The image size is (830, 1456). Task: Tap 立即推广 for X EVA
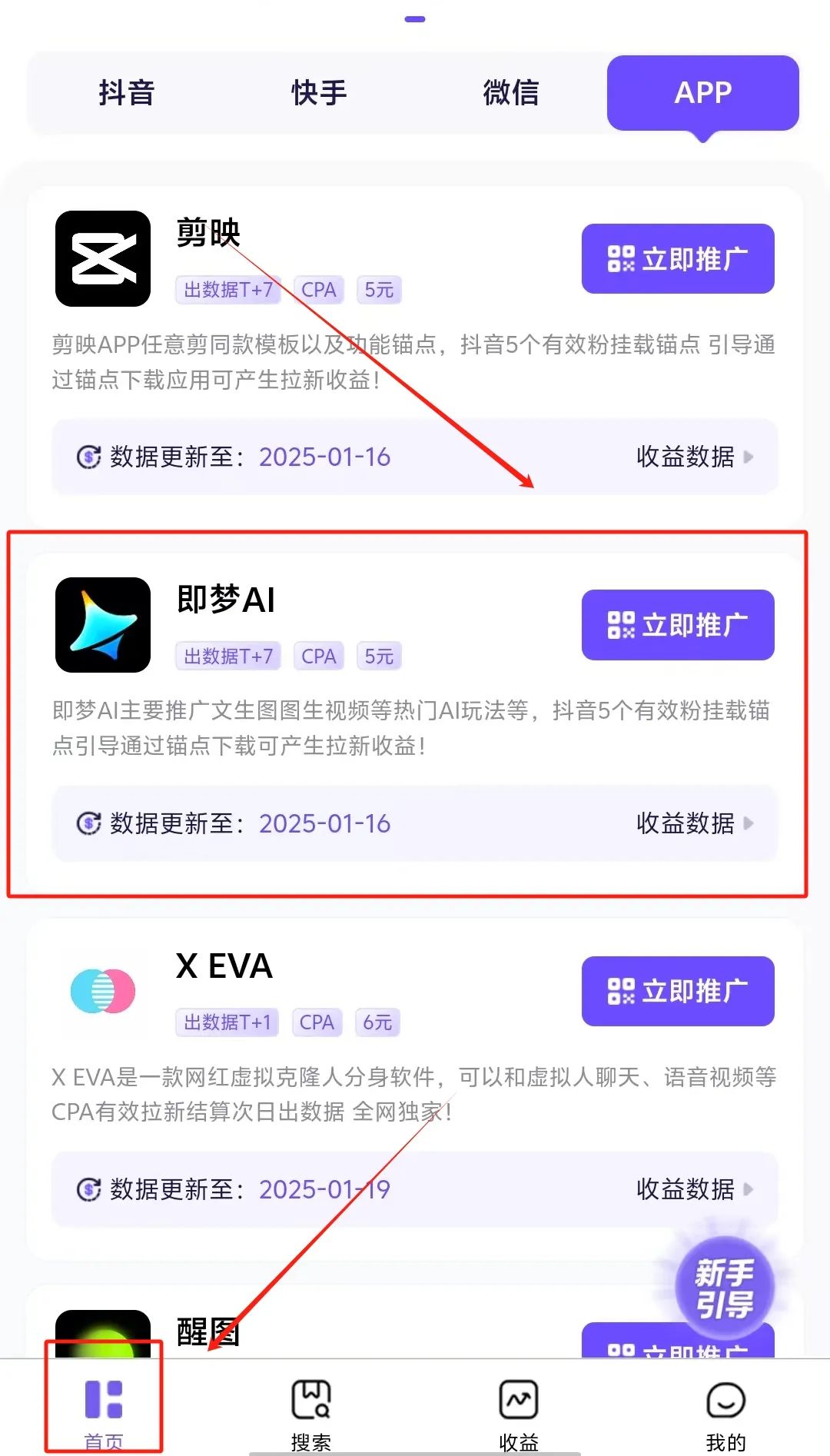click(x=677, y=991)
